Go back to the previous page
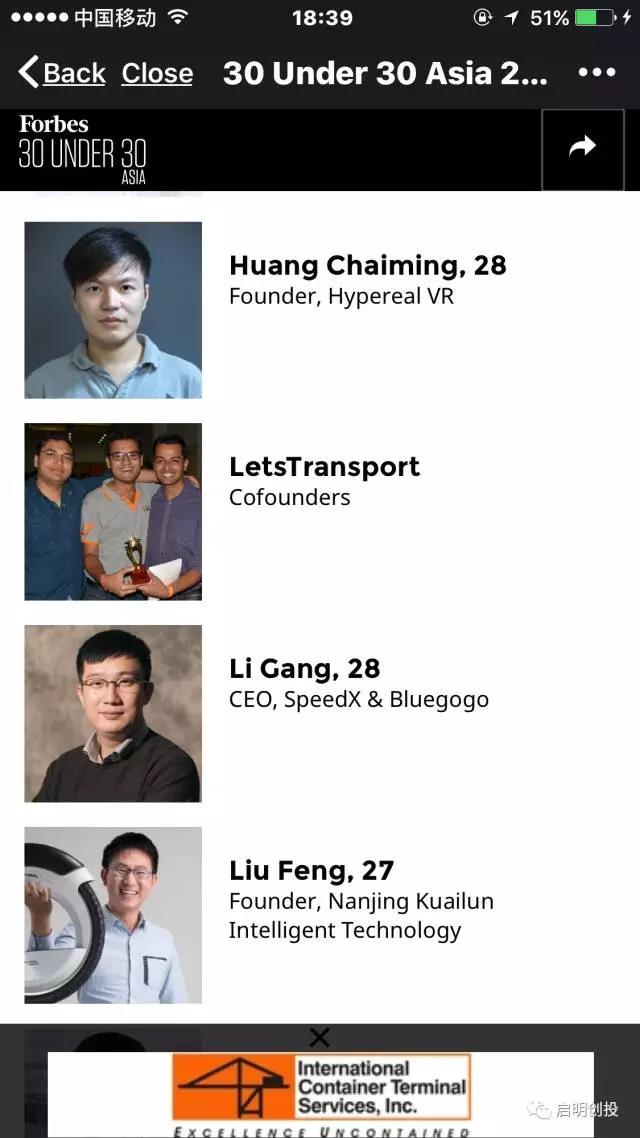Viewport: 640px width, 1138px height. pos(62,73)
